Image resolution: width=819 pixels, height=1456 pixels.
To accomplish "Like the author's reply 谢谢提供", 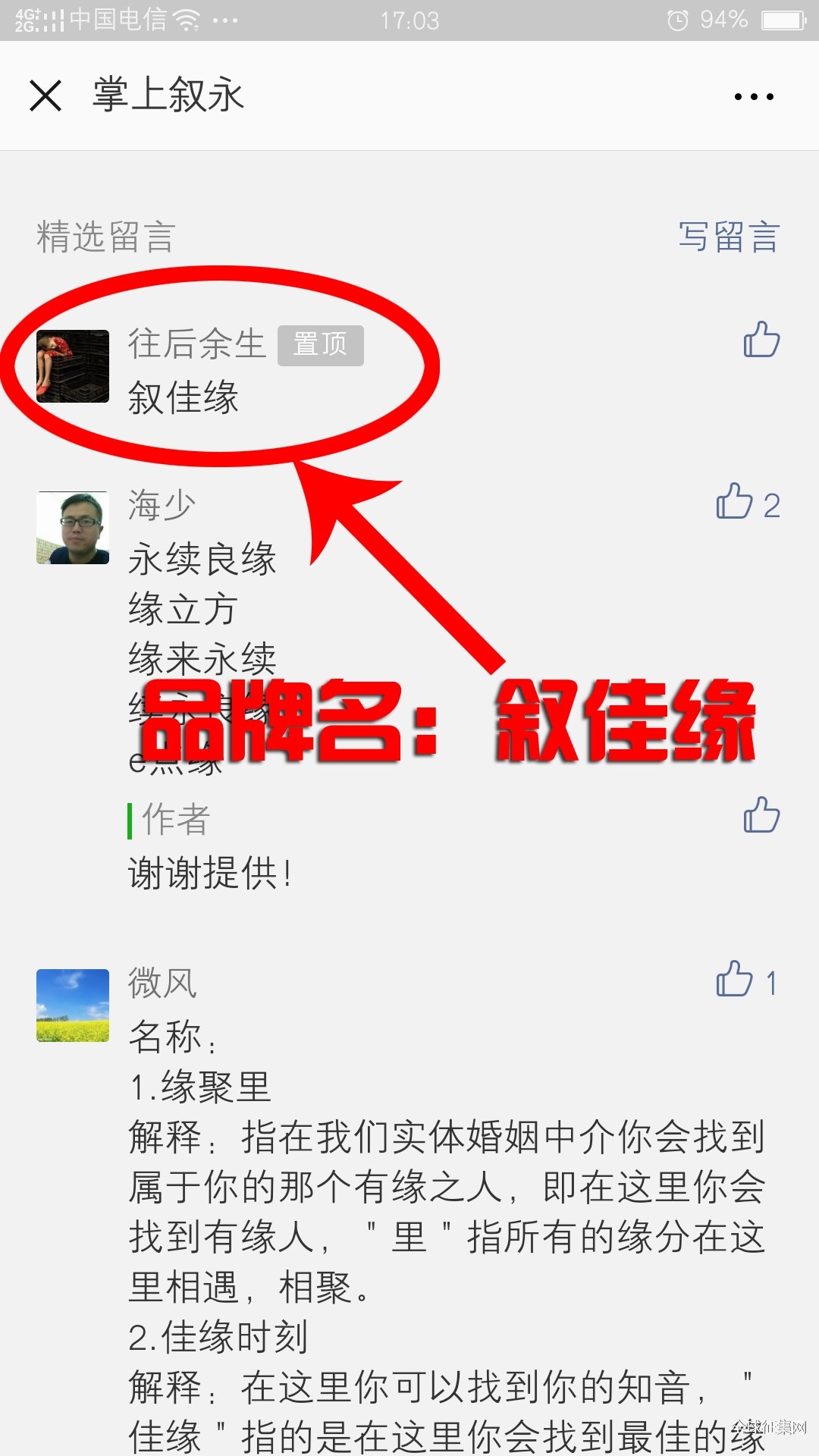I will pyautogui.click(x=761, y=815).
